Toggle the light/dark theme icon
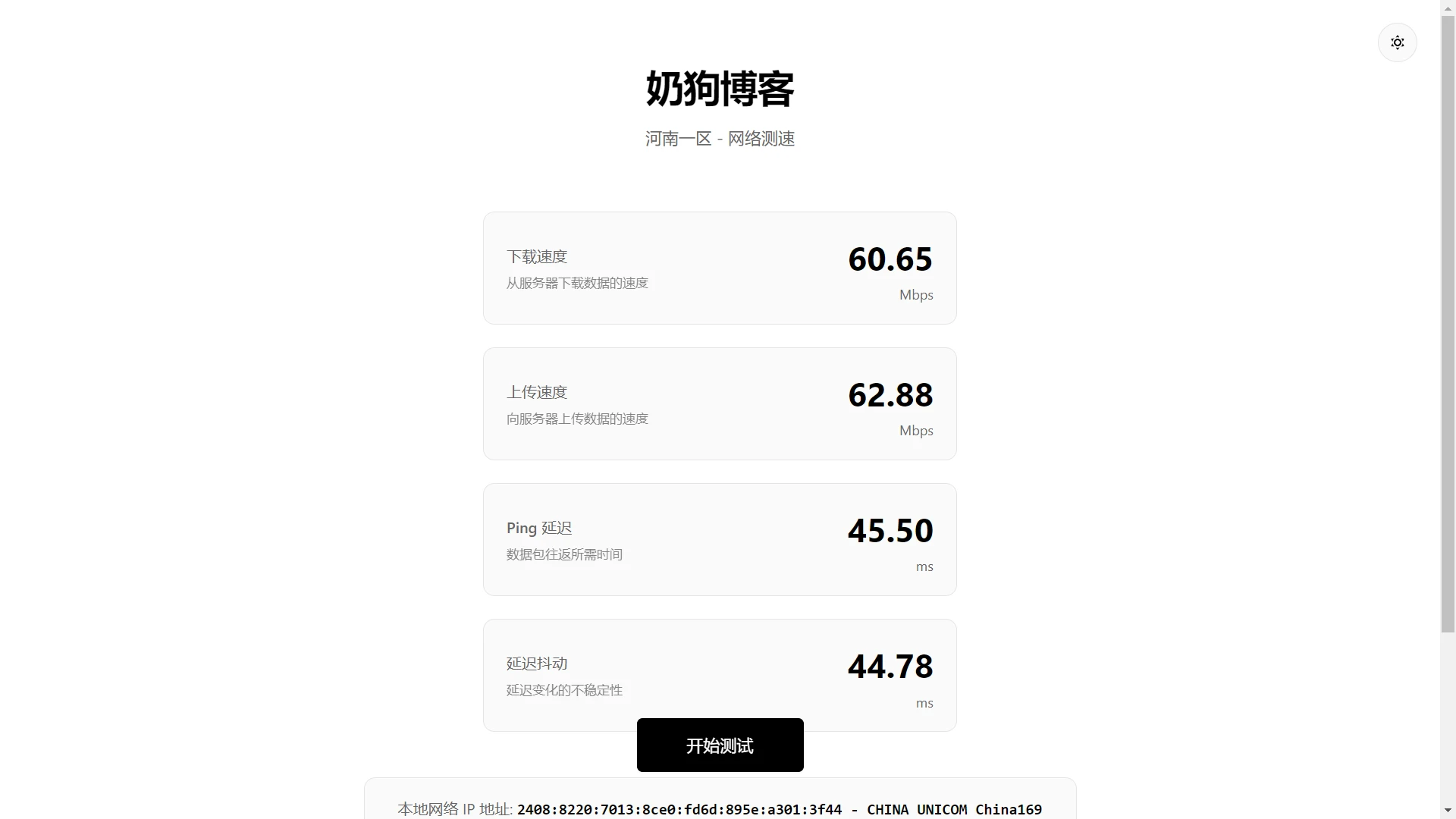The width and height of the screenshot is (1456, 819). pyautogui.click(x=1397, y=42)
